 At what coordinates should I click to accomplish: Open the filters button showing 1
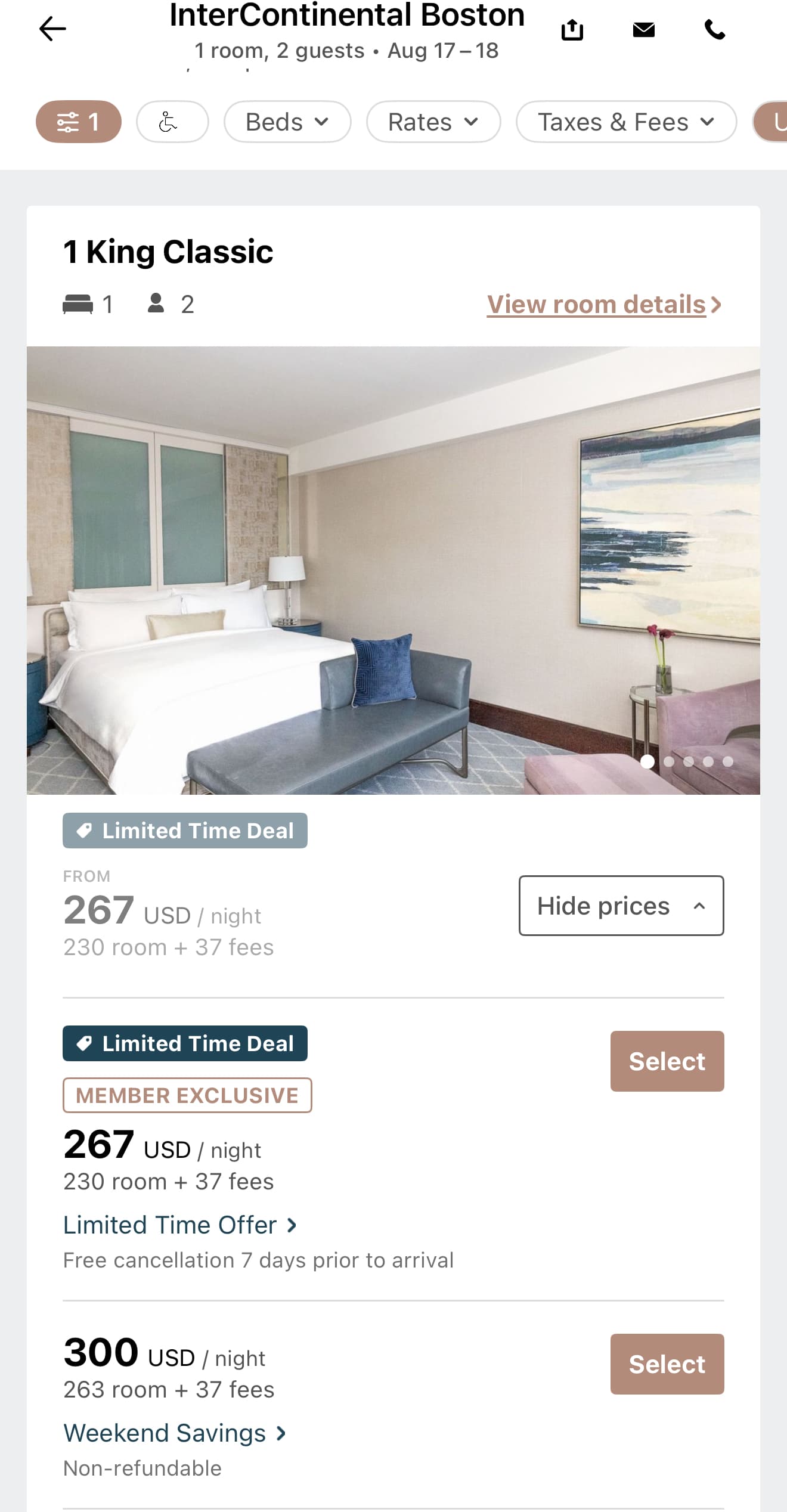(x=79, y=122)
